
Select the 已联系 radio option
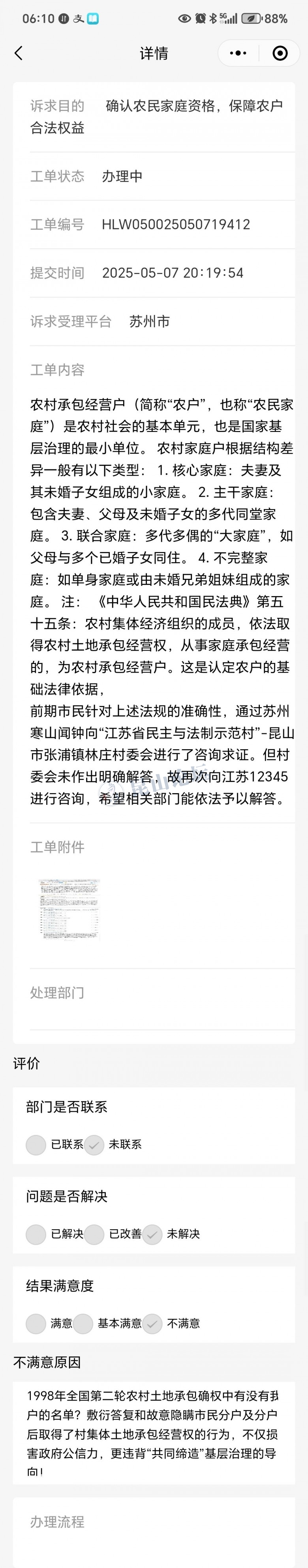pos(36,1145)
